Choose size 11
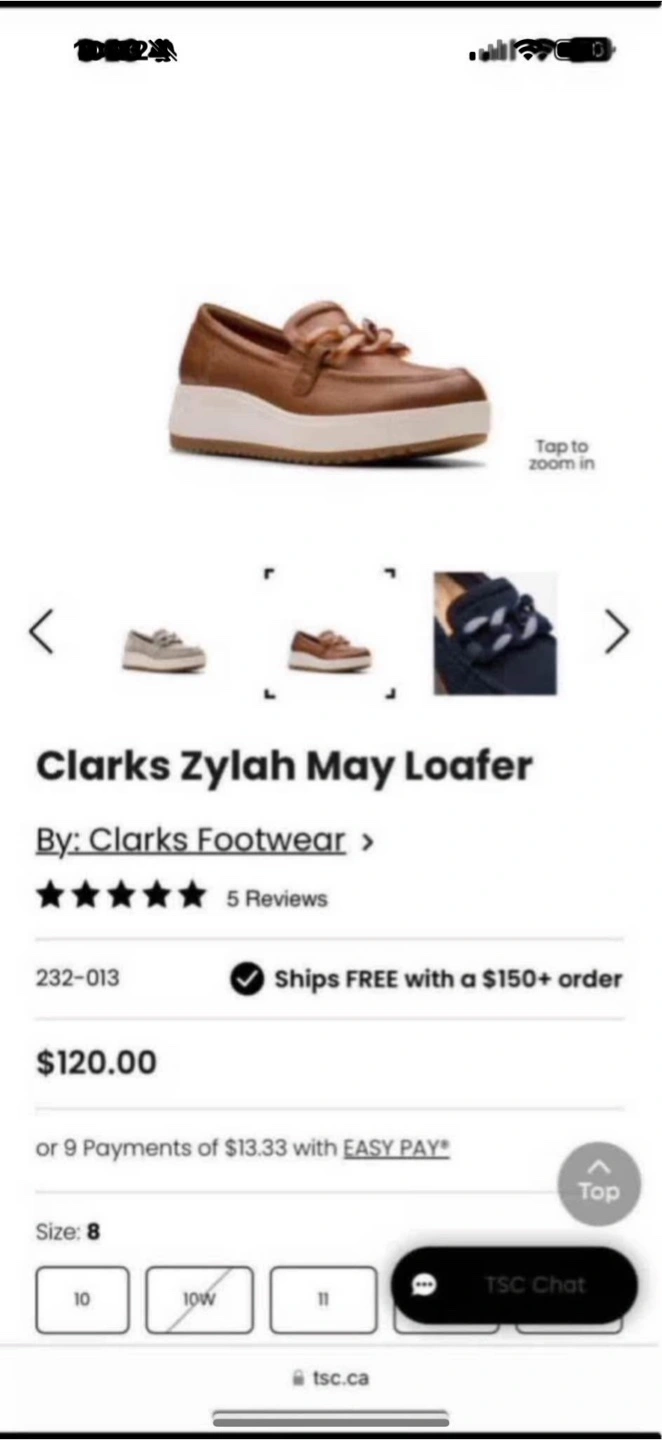 click(323, 1300)
